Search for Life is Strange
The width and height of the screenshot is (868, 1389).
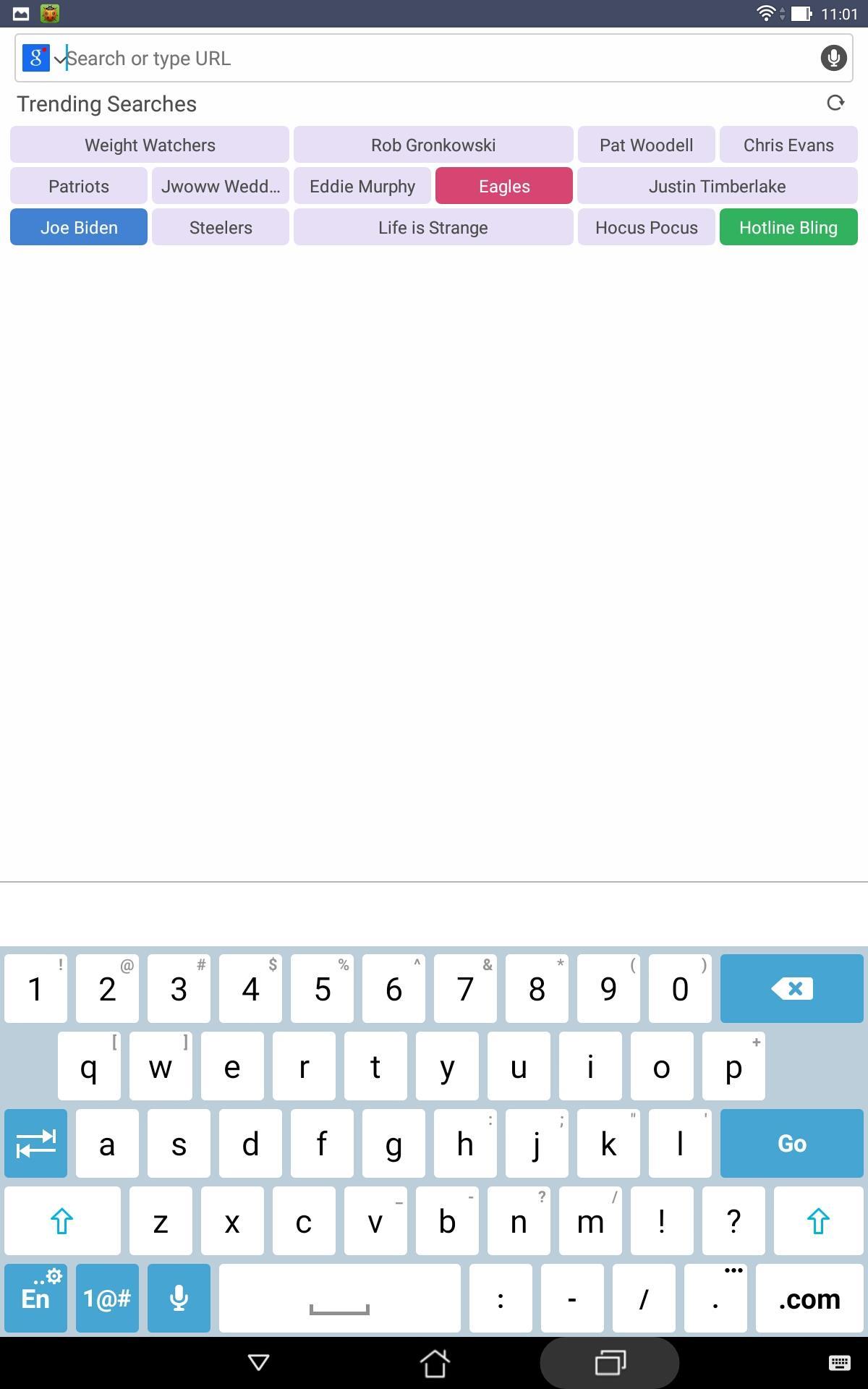tap(433, 227)
